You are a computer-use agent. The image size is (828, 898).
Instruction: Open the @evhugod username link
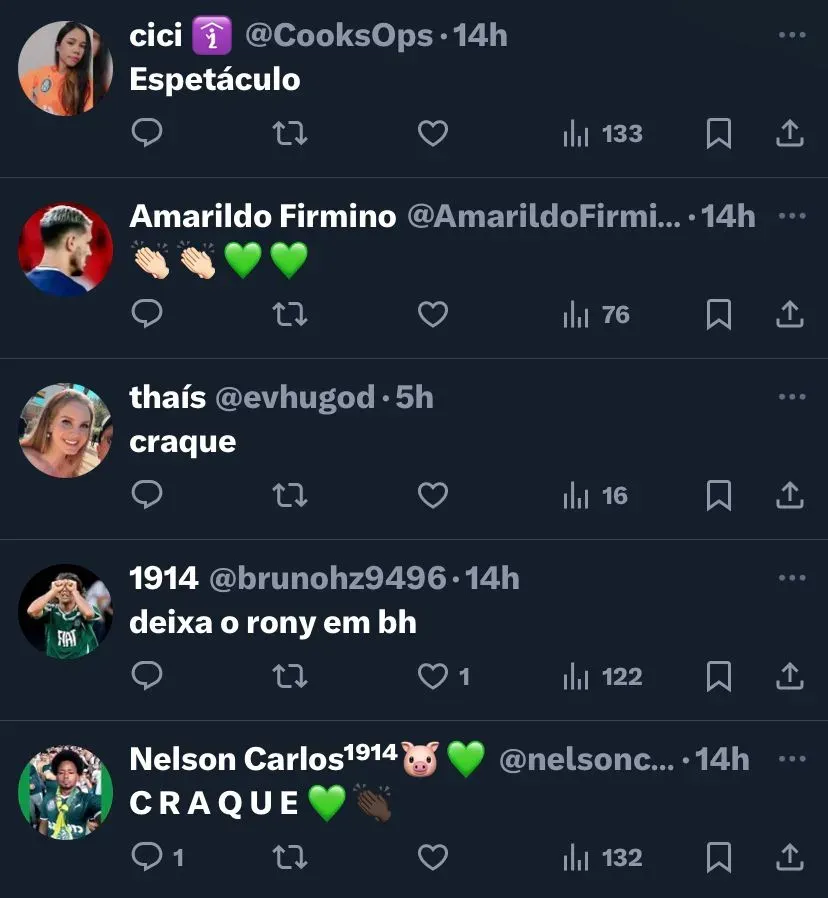coord(296,397)
